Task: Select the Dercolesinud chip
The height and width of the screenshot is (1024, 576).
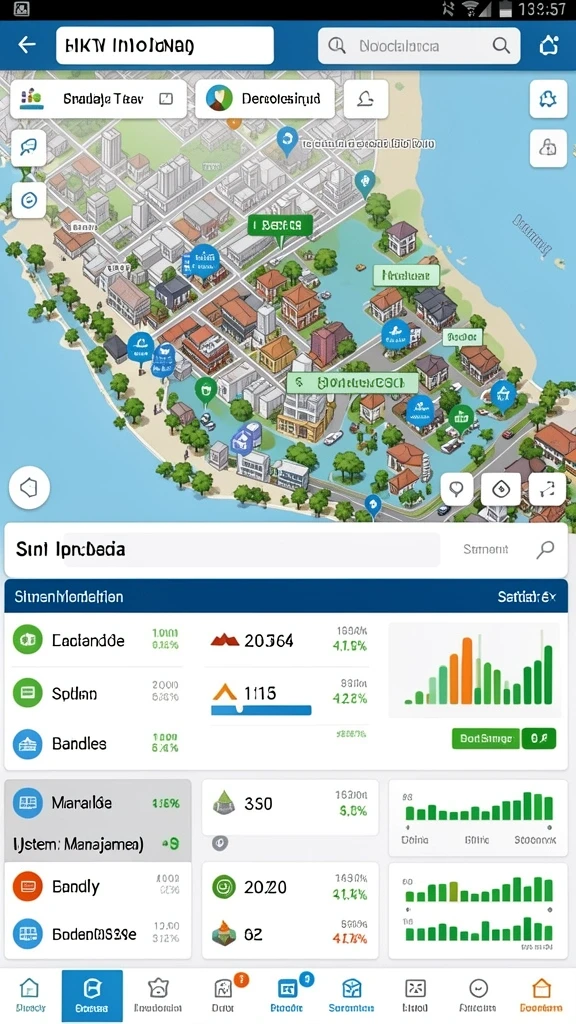Action: pyautogui.click(x=264, y=99)
